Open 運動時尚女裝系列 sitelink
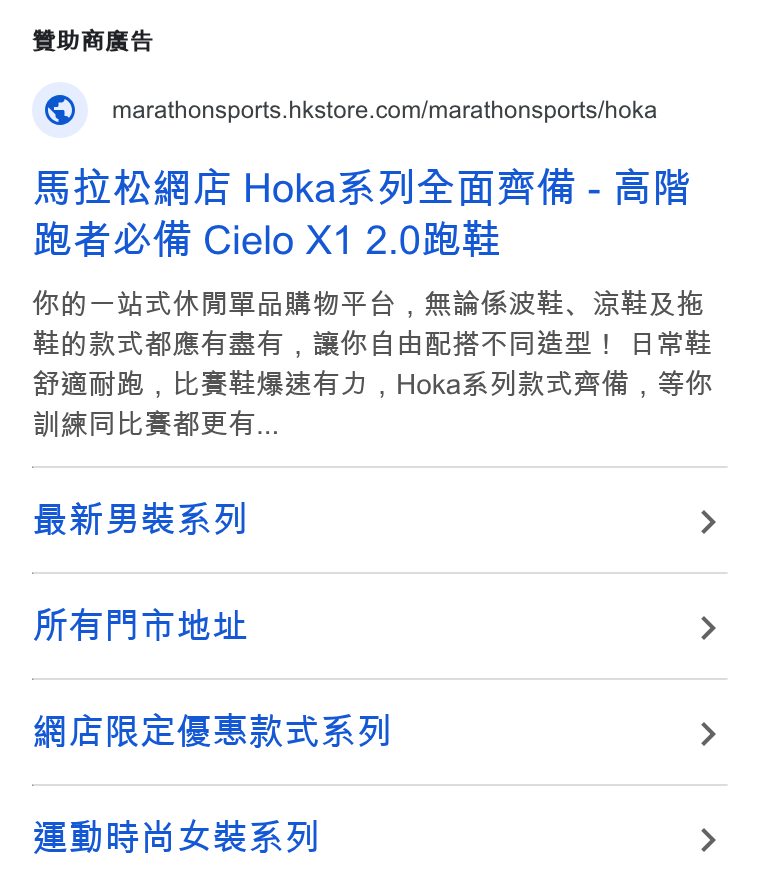The height and width of the screenshot is (890, 760). pos(380,838)
